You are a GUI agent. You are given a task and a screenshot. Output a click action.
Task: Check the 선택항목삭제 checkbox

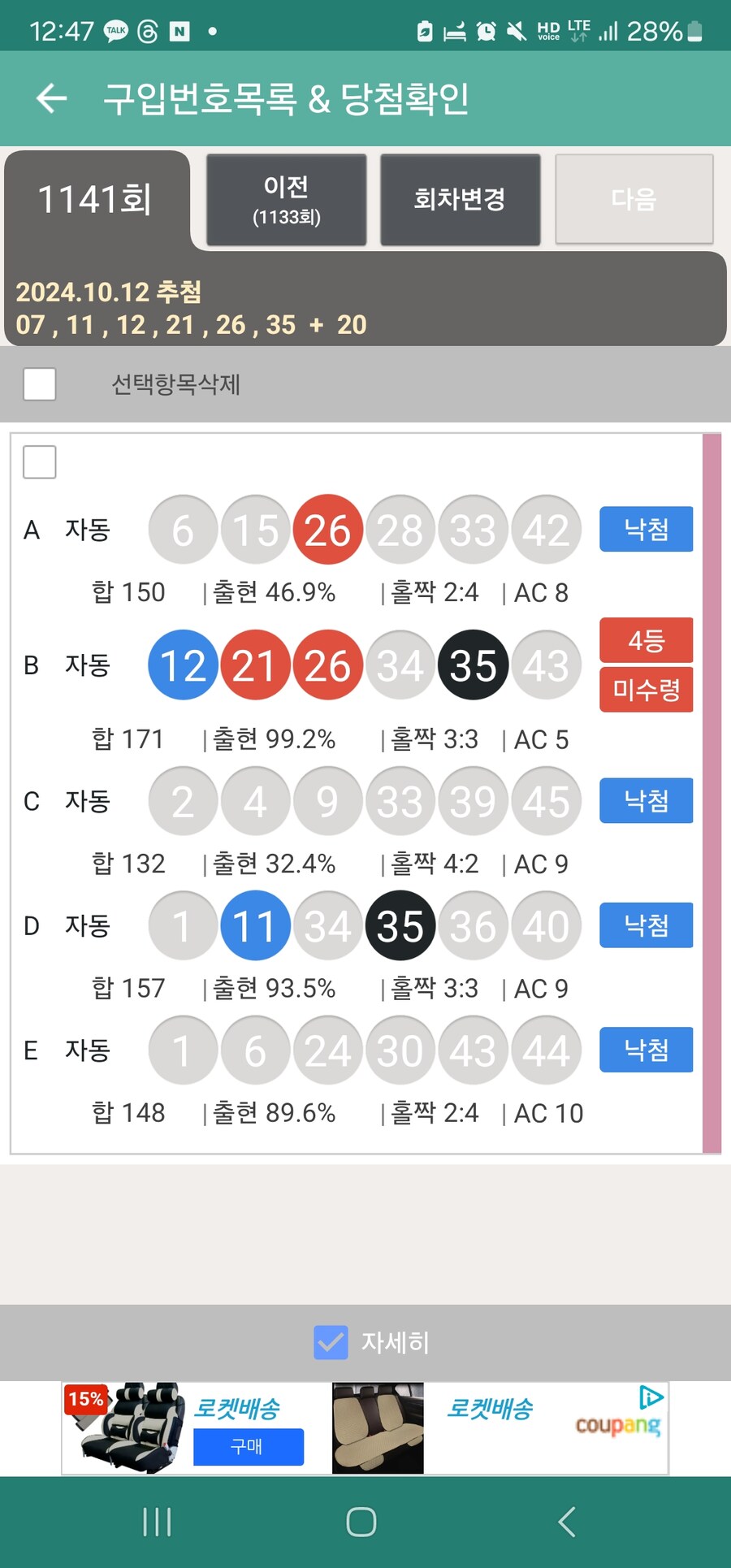click(x=38, y=384)
